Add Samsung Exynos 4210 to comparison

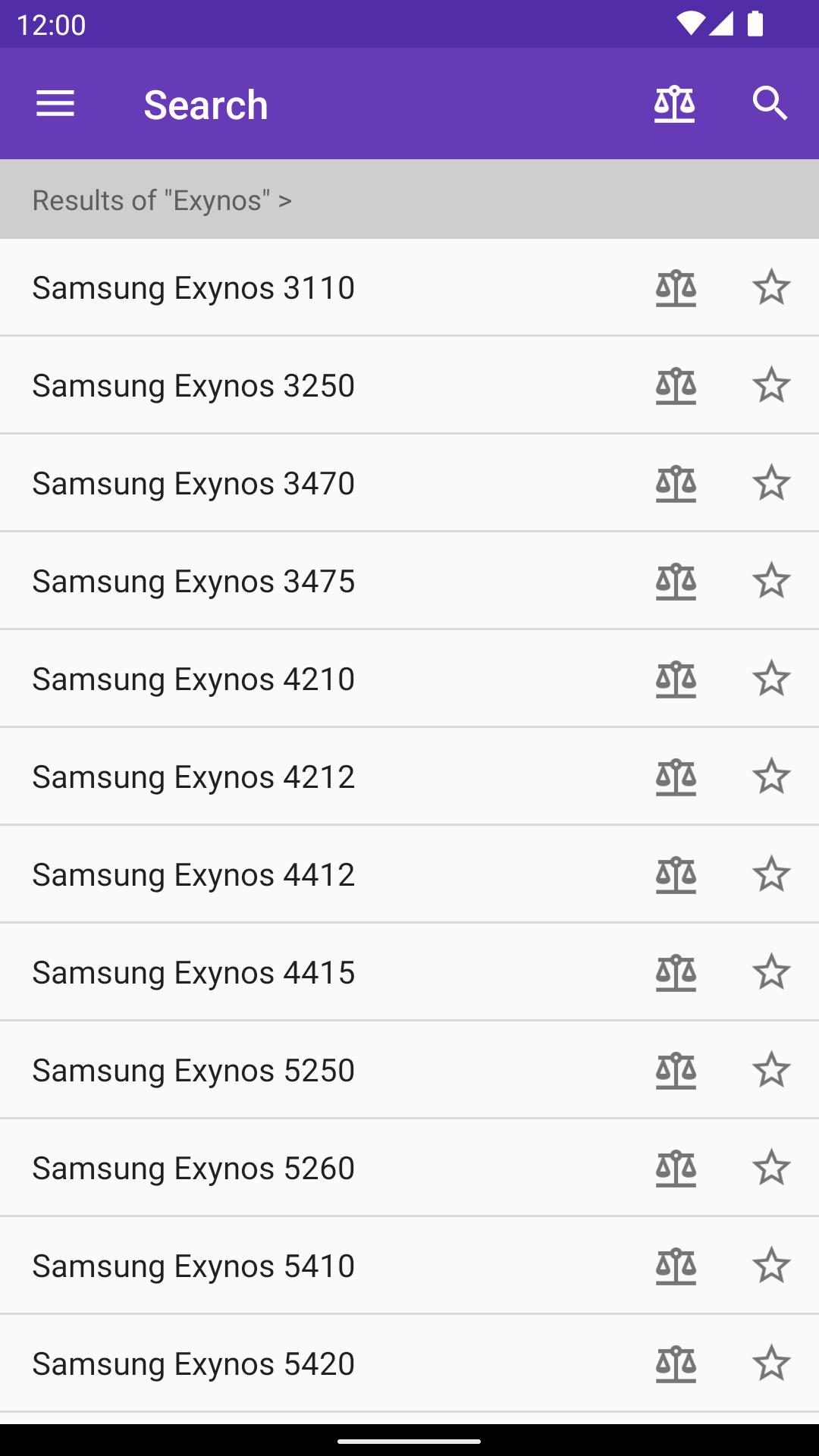pos(676,679)
